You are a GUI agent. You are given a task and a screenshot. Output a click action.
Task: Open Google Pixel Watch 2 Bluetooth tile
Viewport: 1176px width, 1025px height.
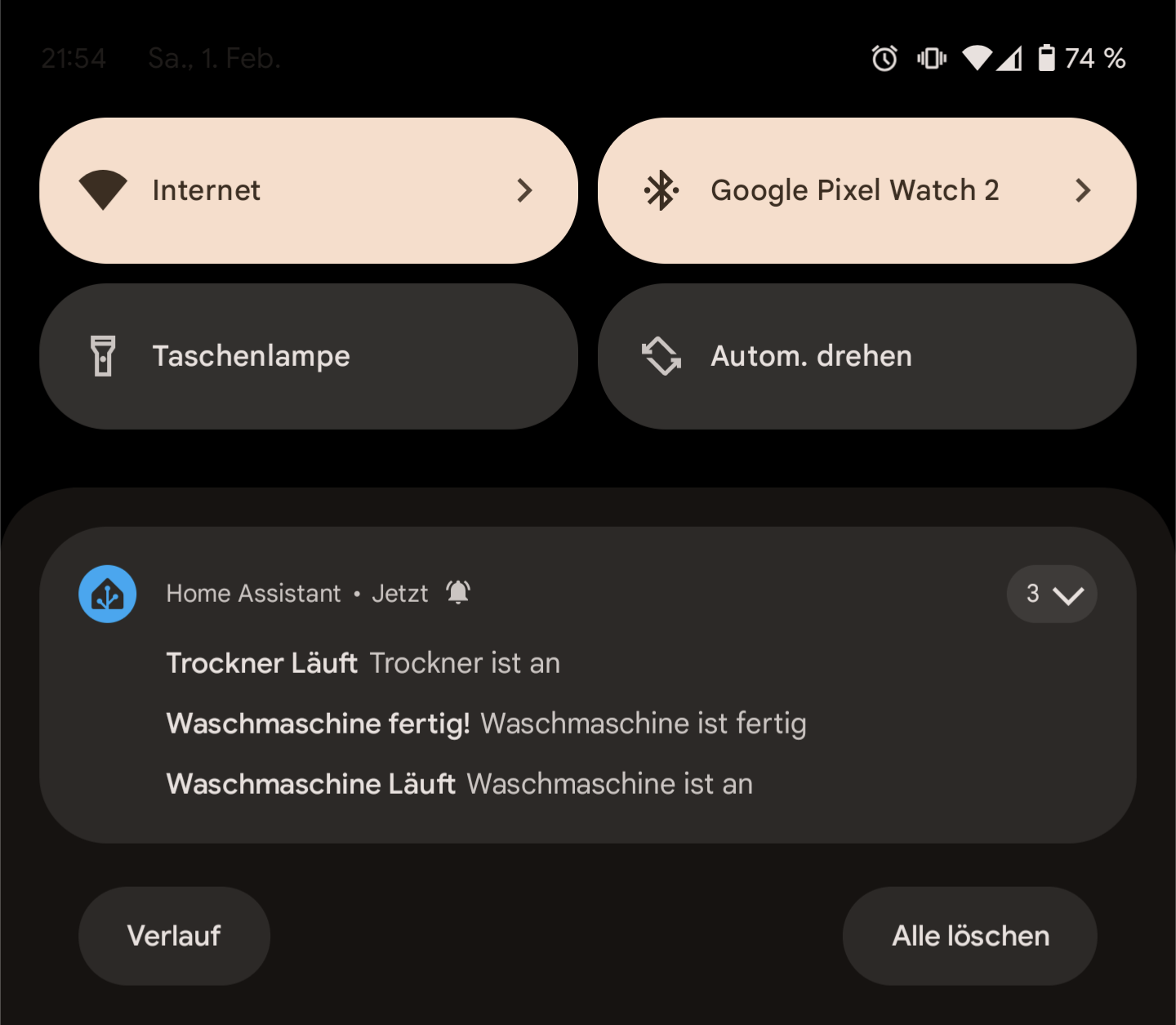point(866,190)
